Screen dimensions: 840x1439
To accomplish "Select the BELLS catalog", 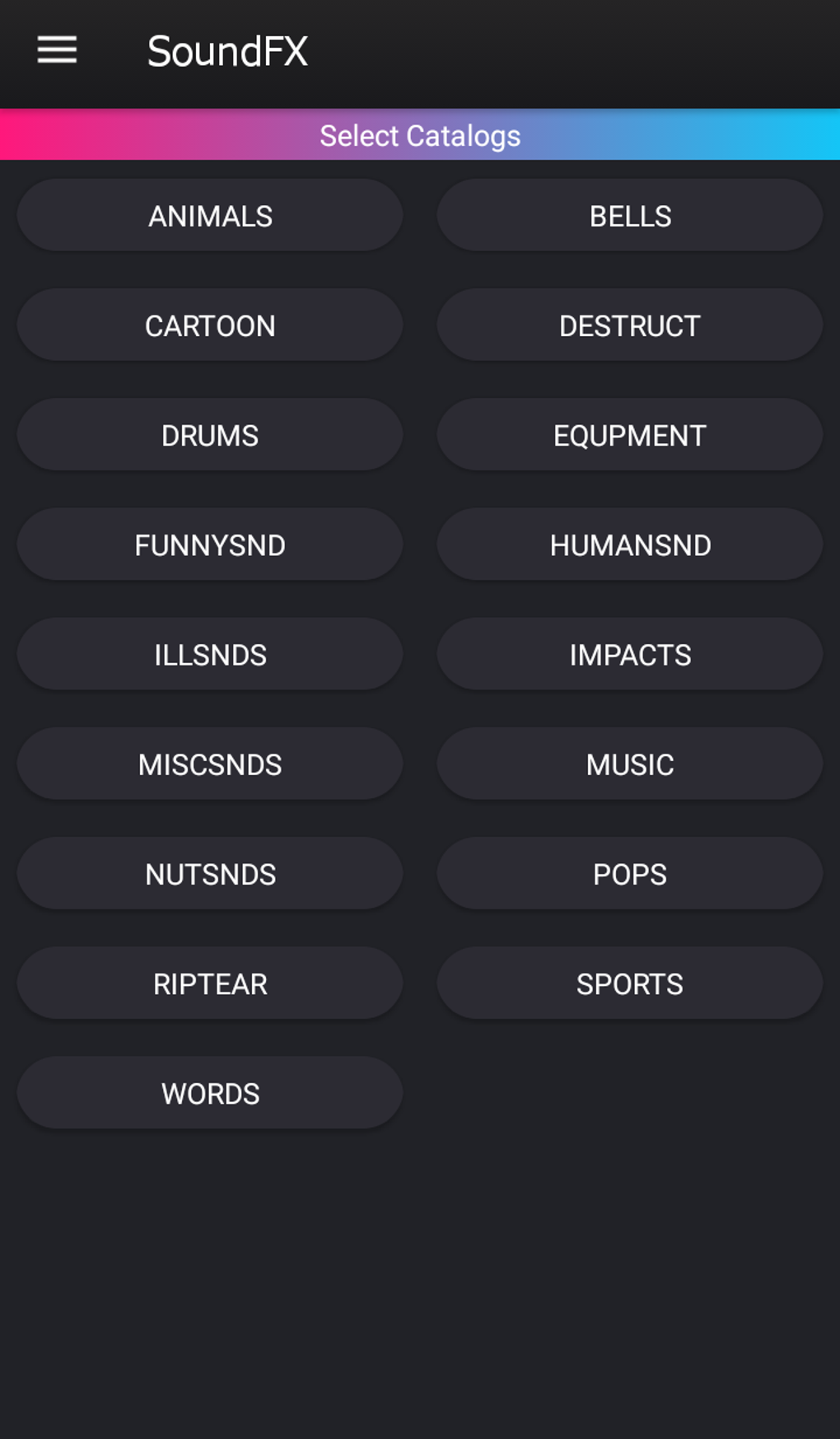I will (x=629, y=215).
